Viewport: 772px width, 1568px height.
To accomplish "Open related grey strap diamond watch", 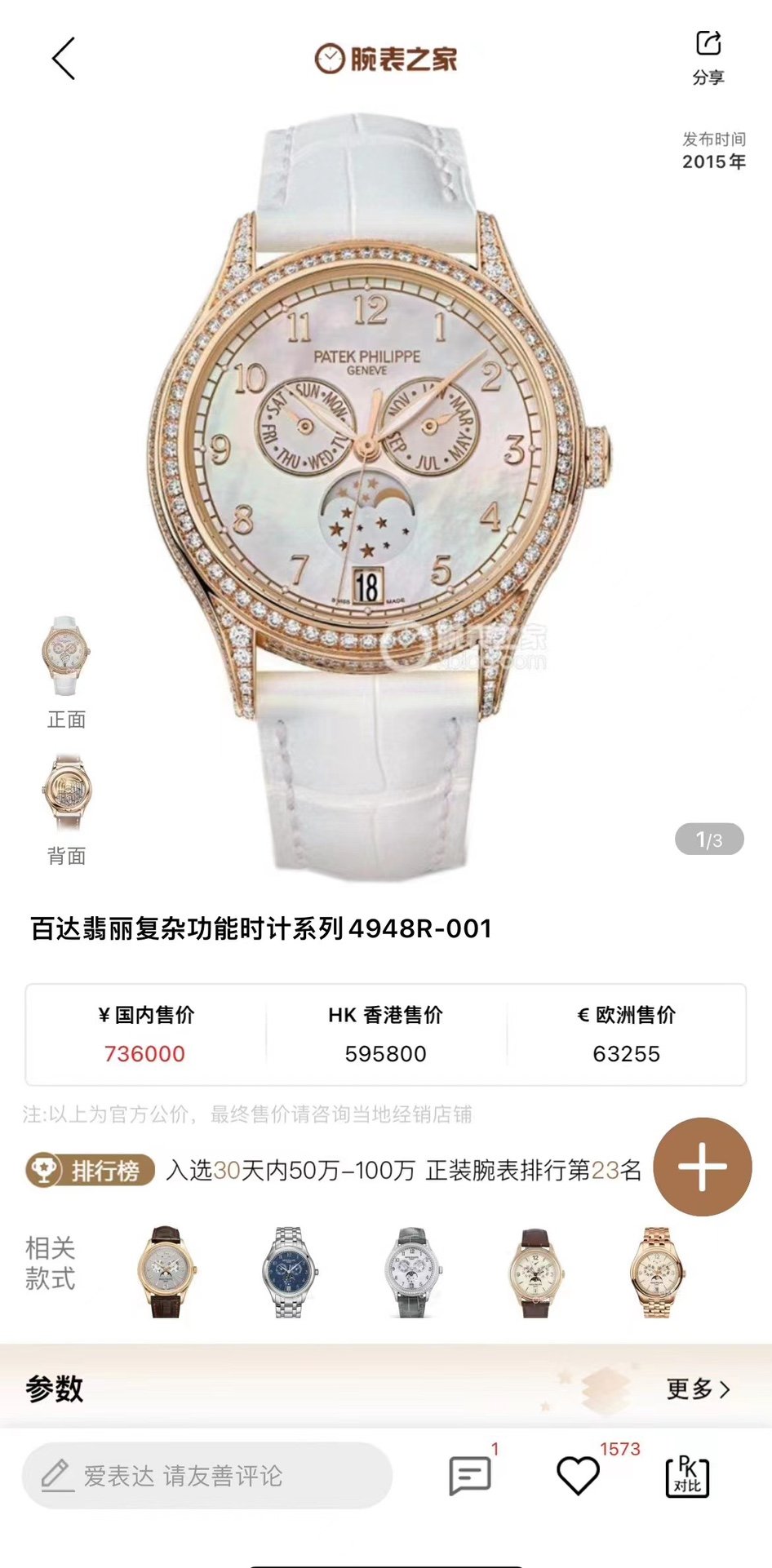I will click(x=413, y=1273).
